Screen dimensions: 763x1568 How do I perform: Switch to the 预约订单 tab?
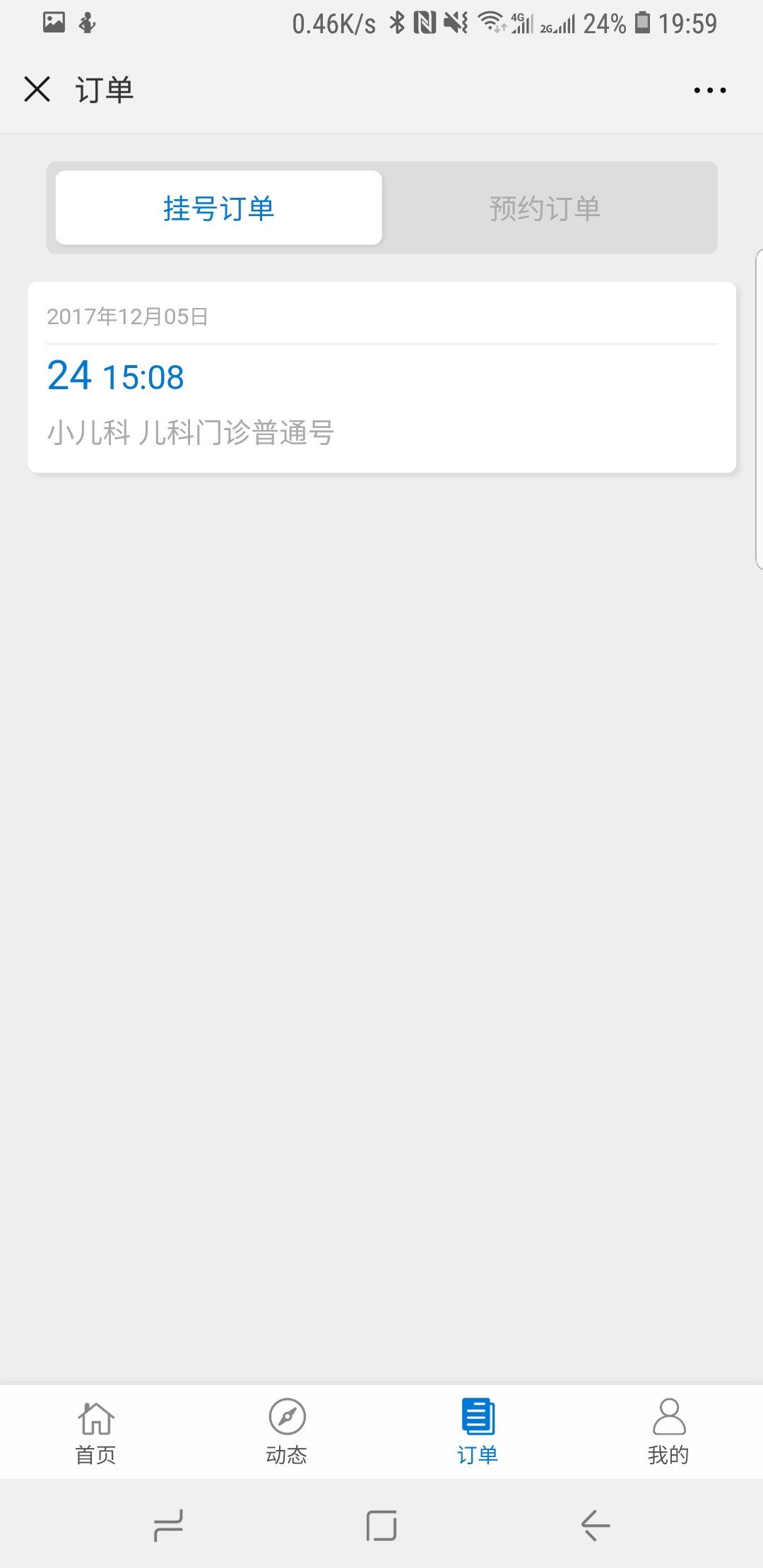coord(545,208)
